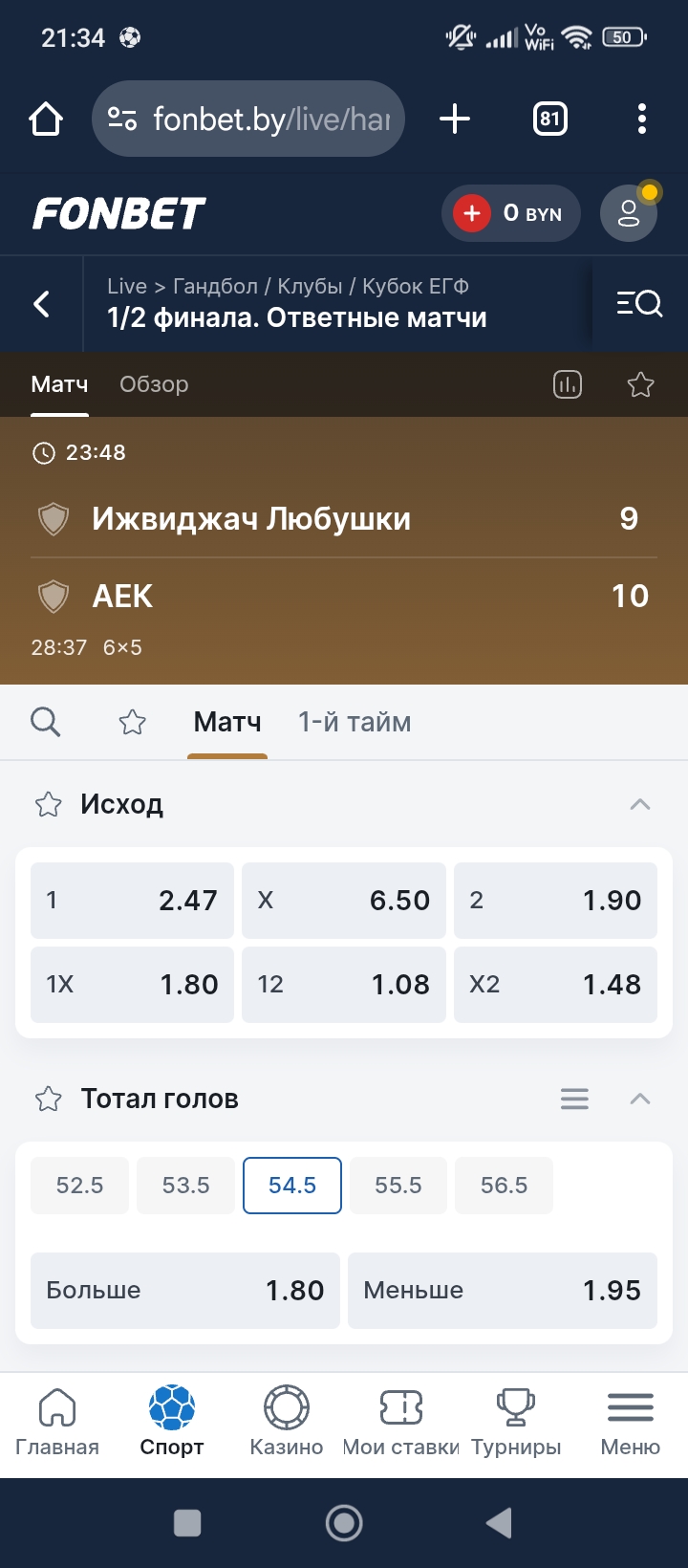Open the event list search icon
Viewport: 688px width, 1568px height.
point(639,304)
